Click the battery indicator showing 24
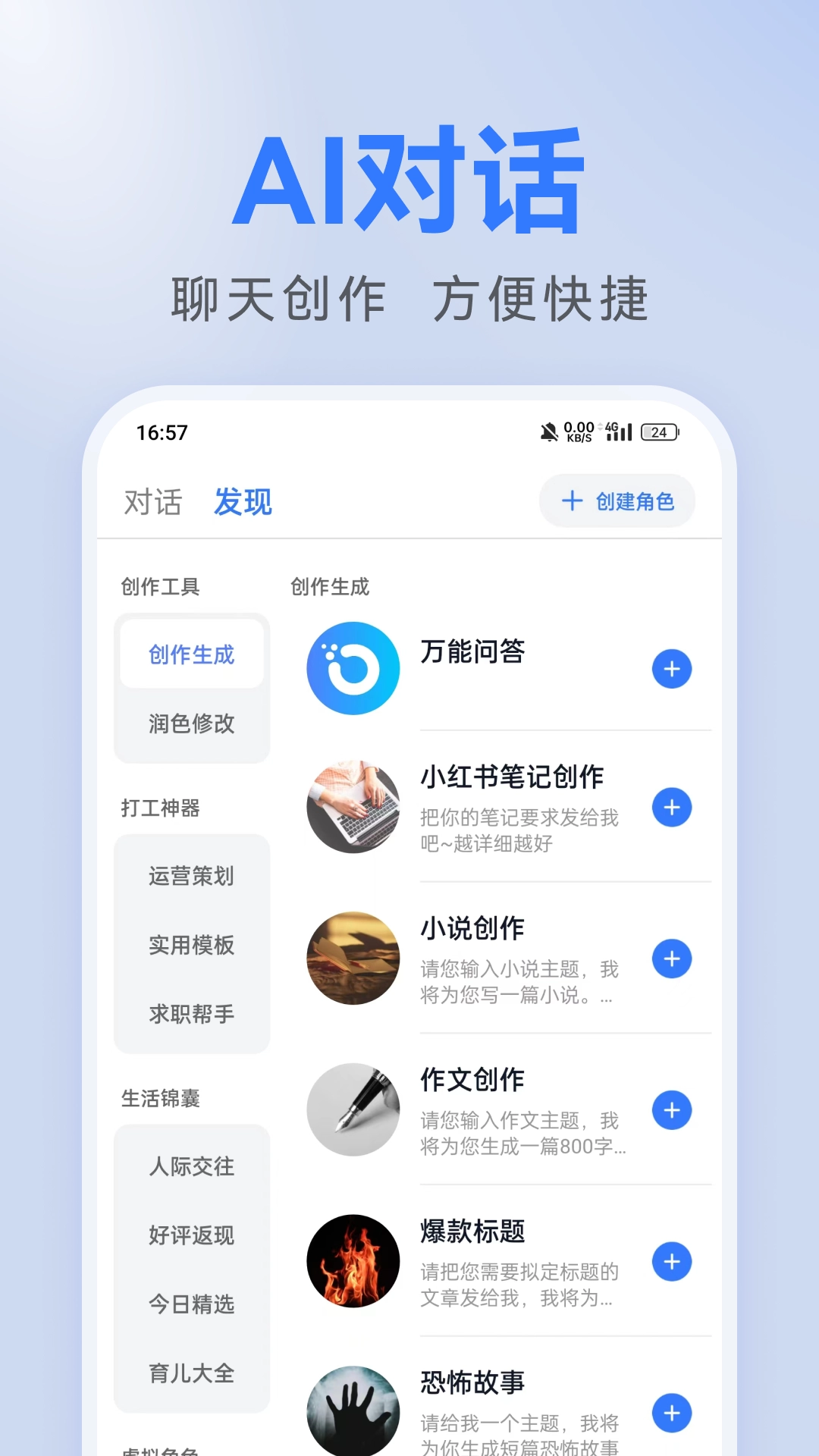 point(659,432)
